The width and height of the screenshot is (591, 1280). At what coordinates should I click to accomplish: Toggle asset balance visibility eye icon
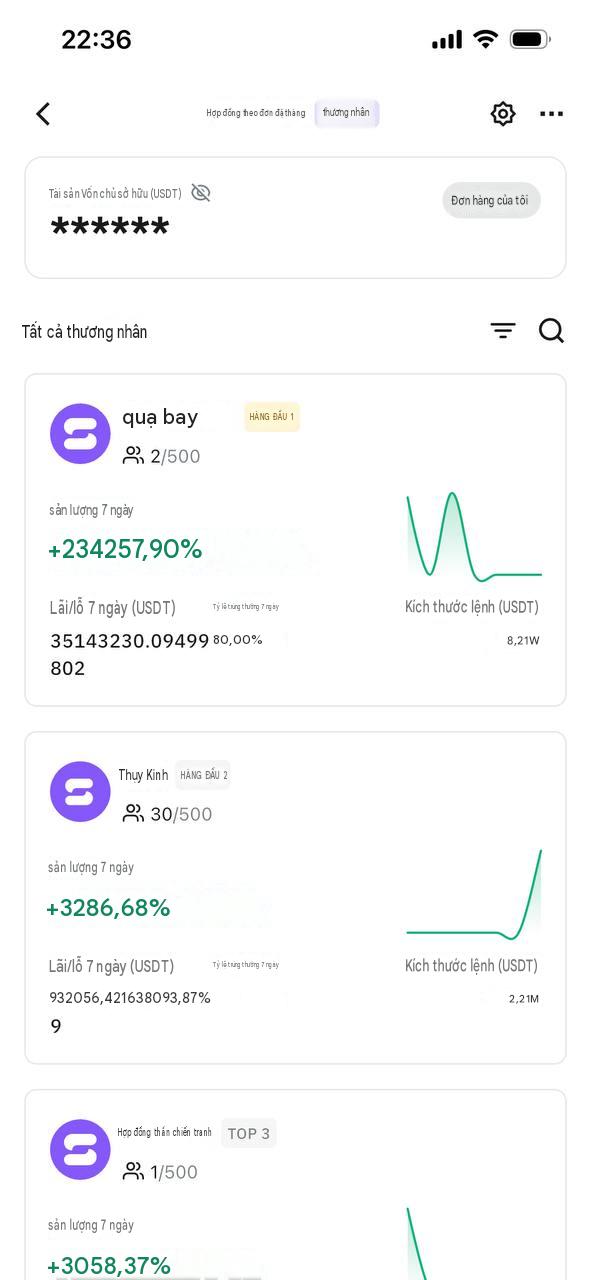[201, 193]
